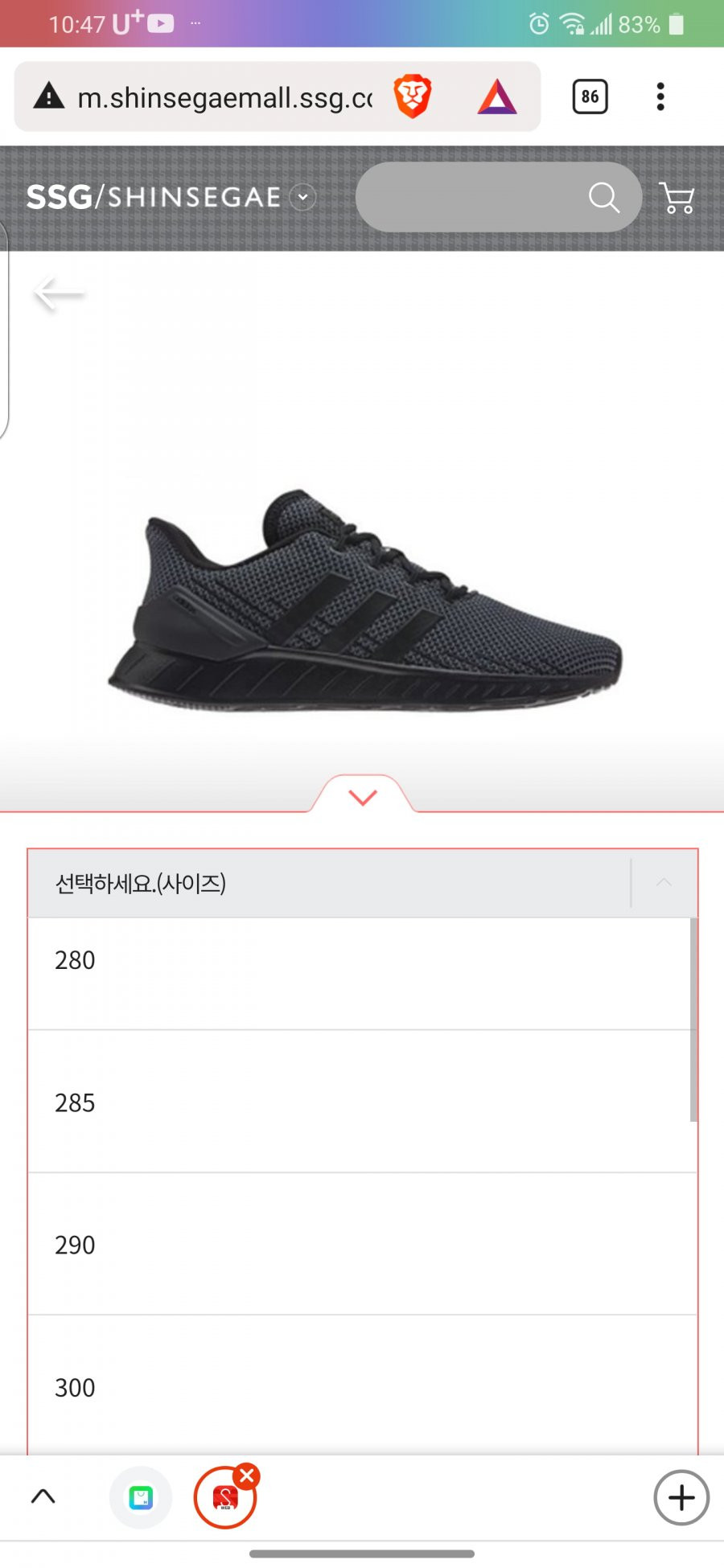Open Brave Rewards triangle icon
724x1568 pixels.
pyautogui.click(x=497, y=97)
